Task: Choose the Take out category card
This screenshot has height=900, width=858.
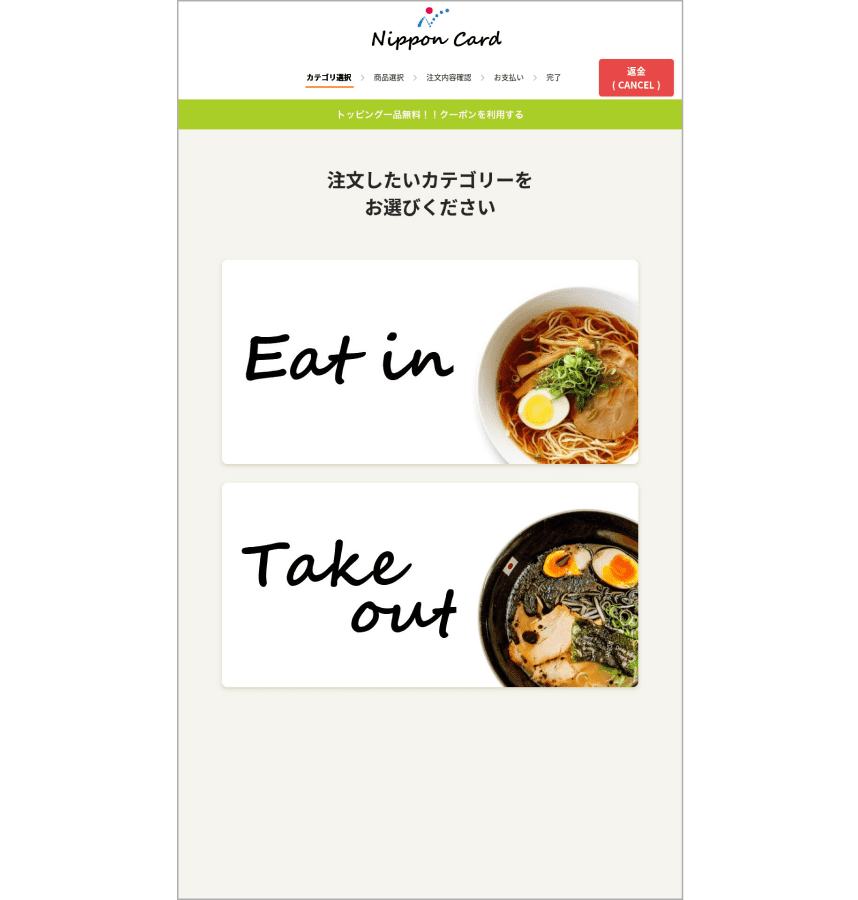Action: 430,585
